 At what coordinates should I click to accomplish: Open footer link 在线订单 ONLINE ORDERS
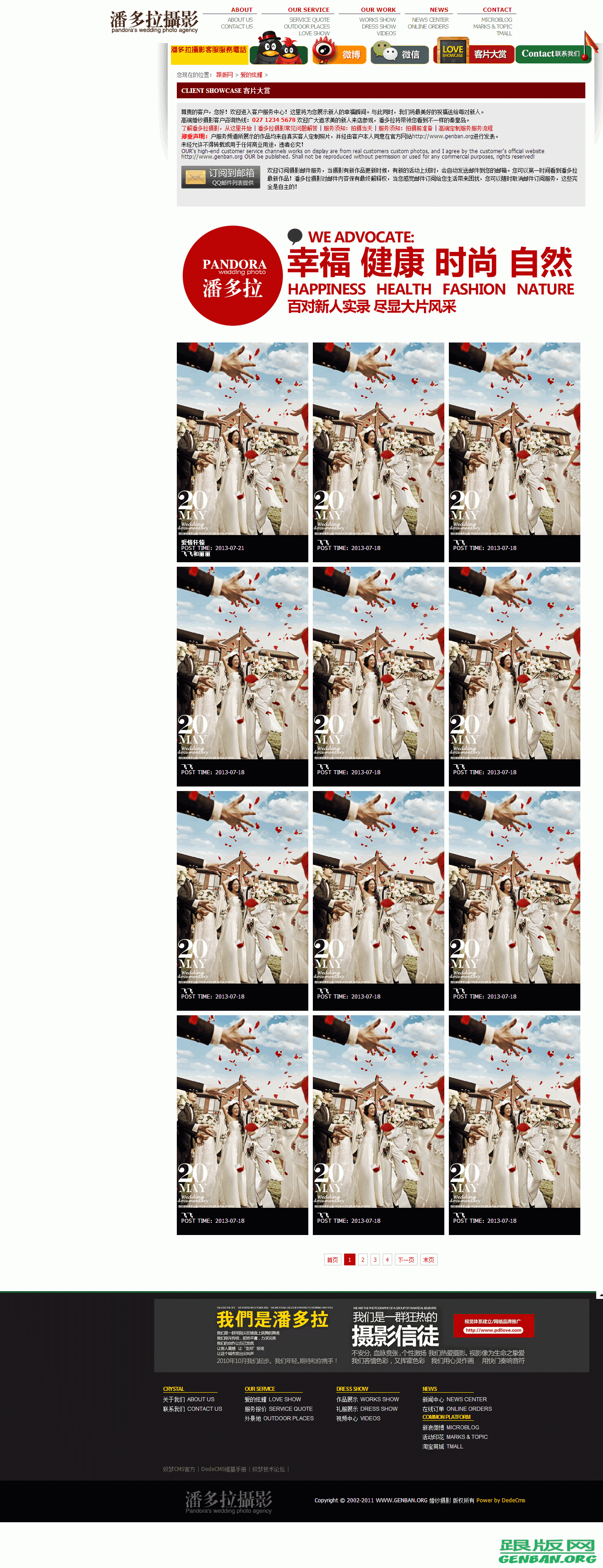(457, 1409)
